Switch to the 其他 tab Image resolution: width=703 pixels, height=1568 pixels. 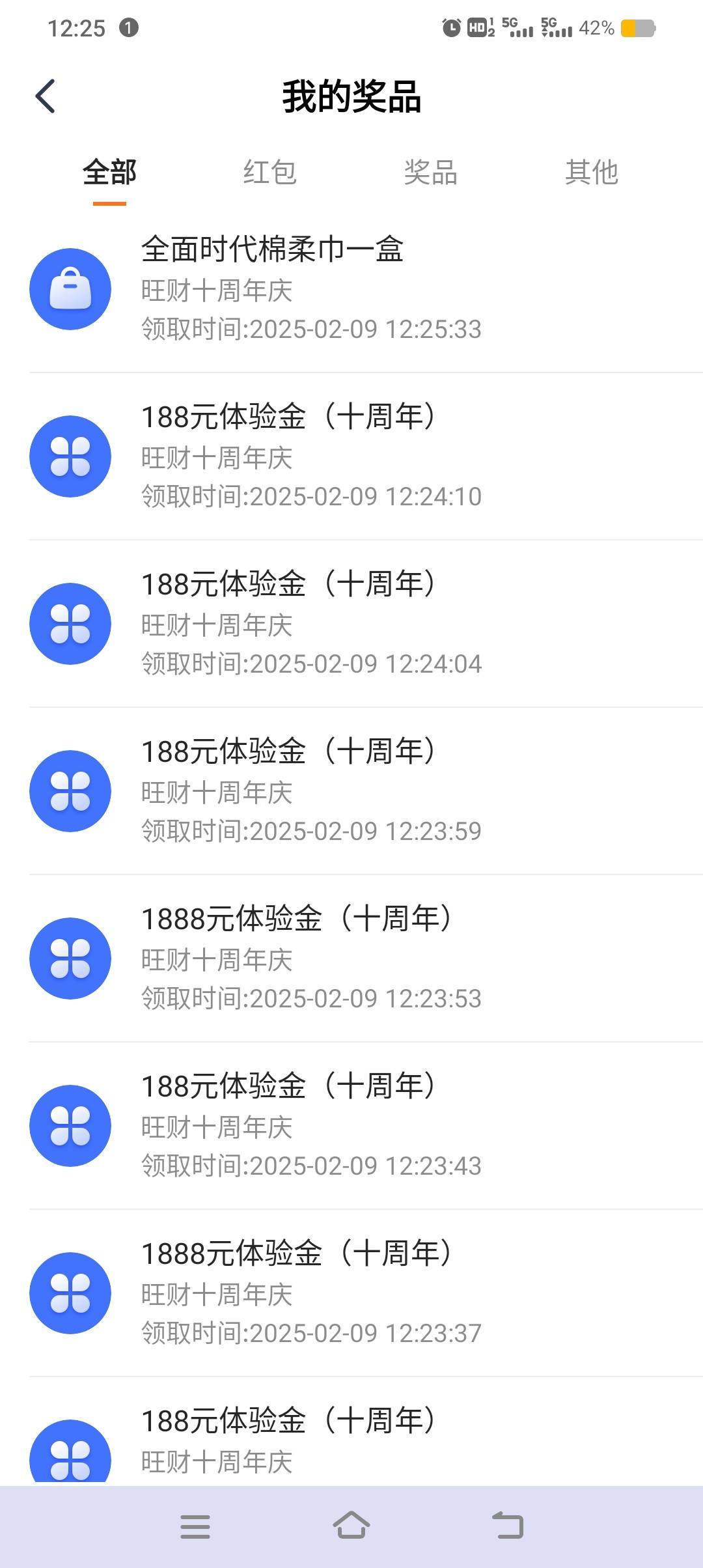pos(592,173)
